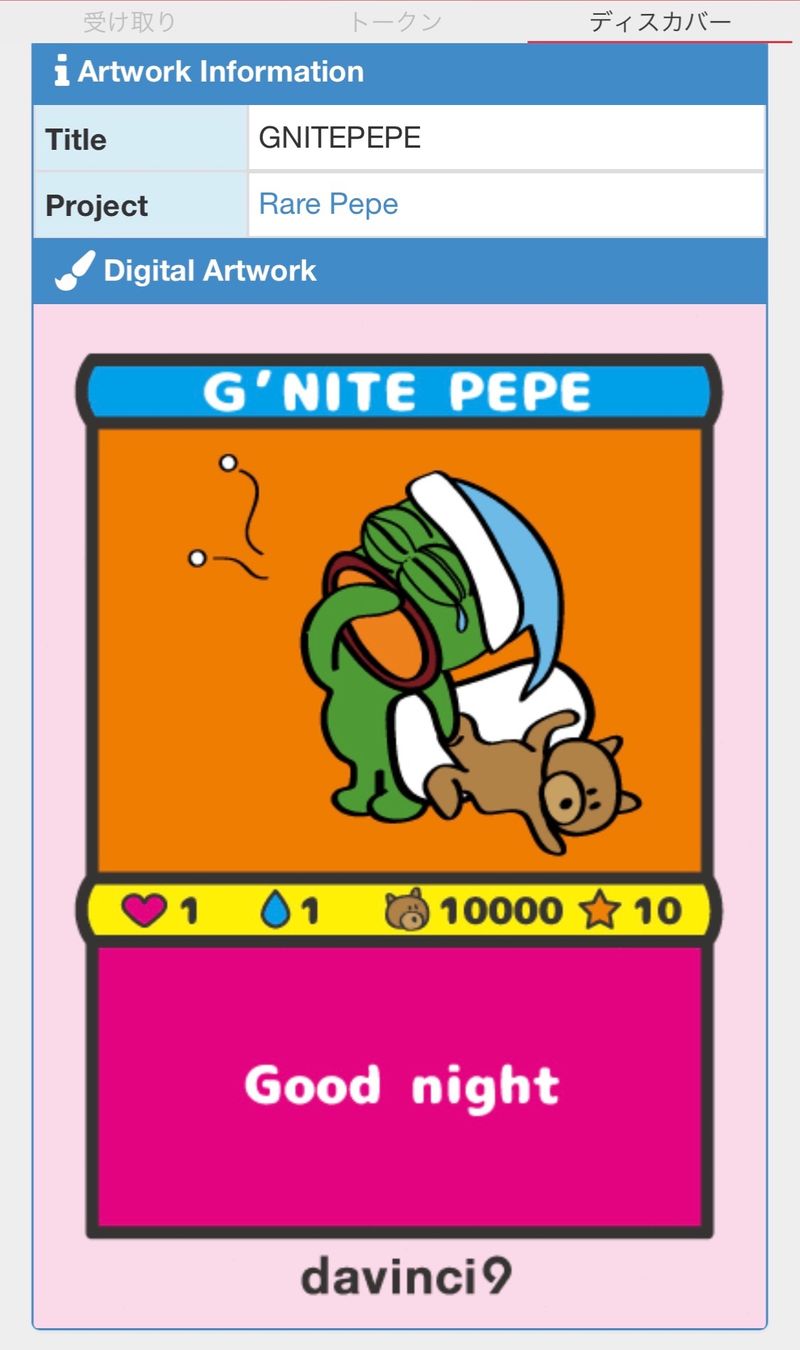Switch to the トークン tab
The height and width of the screenshot is (1350, 800).
coord(395,22)
